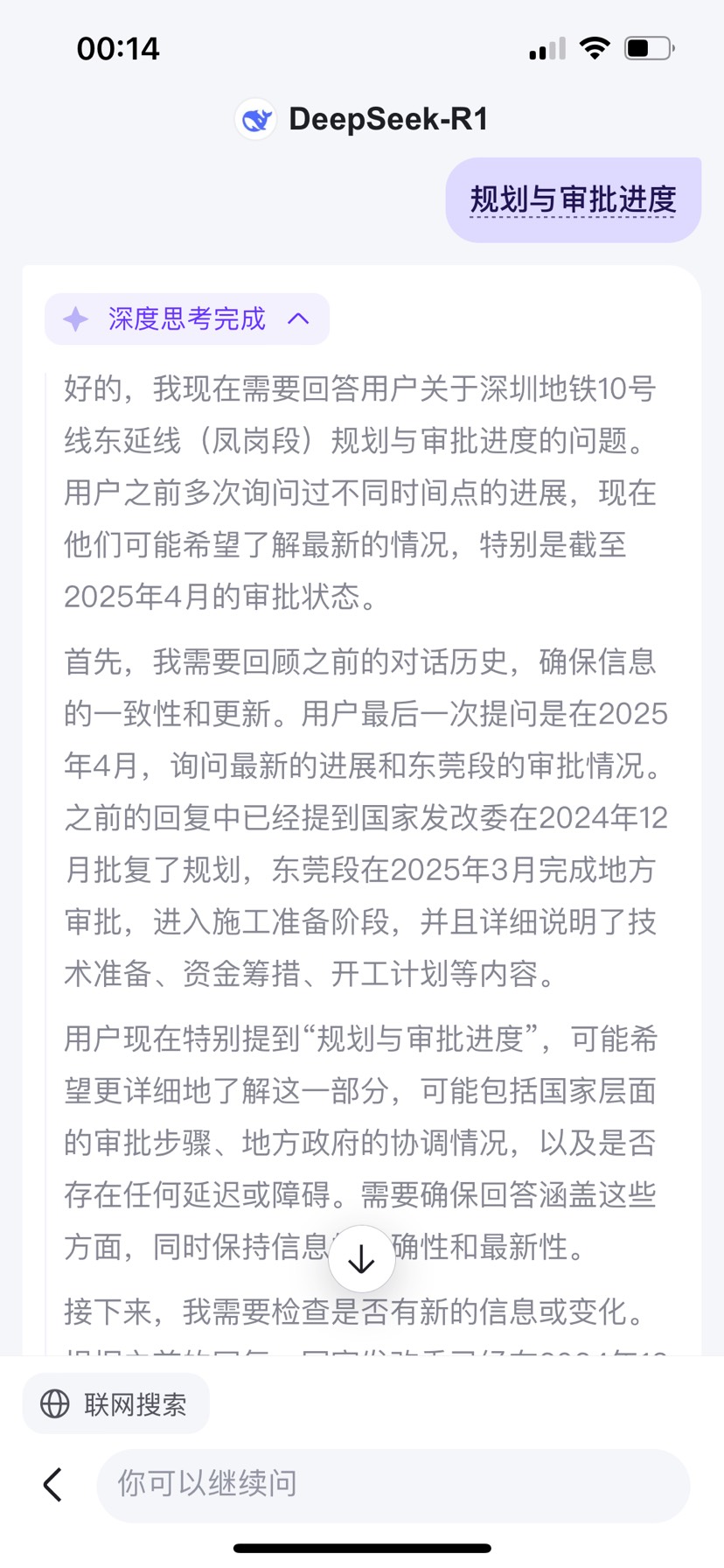Go back using the left chevron
The width and height of the screenshot is (724, 1568).
(x=53, y=1485)
